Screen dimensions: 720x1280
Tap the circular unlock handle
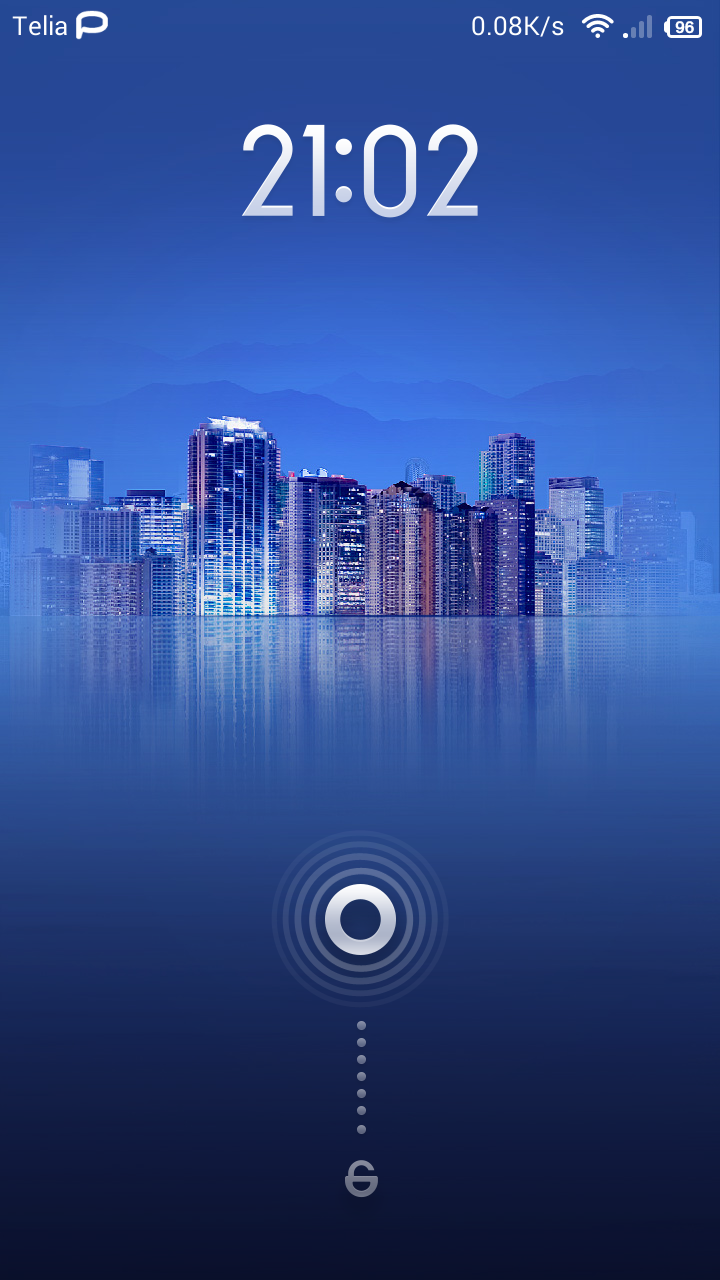[x=360, y=919]
